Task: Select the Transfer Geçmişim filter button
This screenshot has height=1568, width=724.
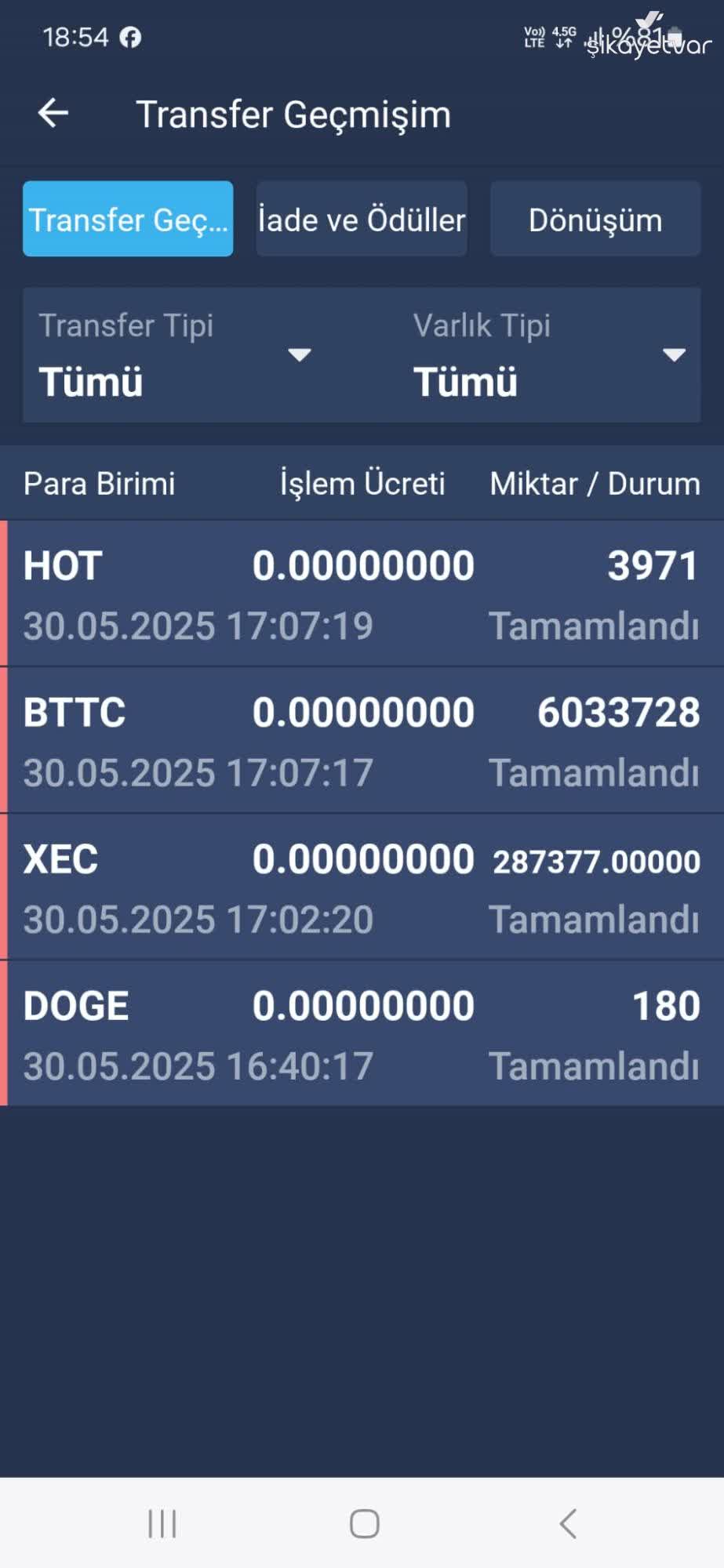Action: [x=129, y=220]
